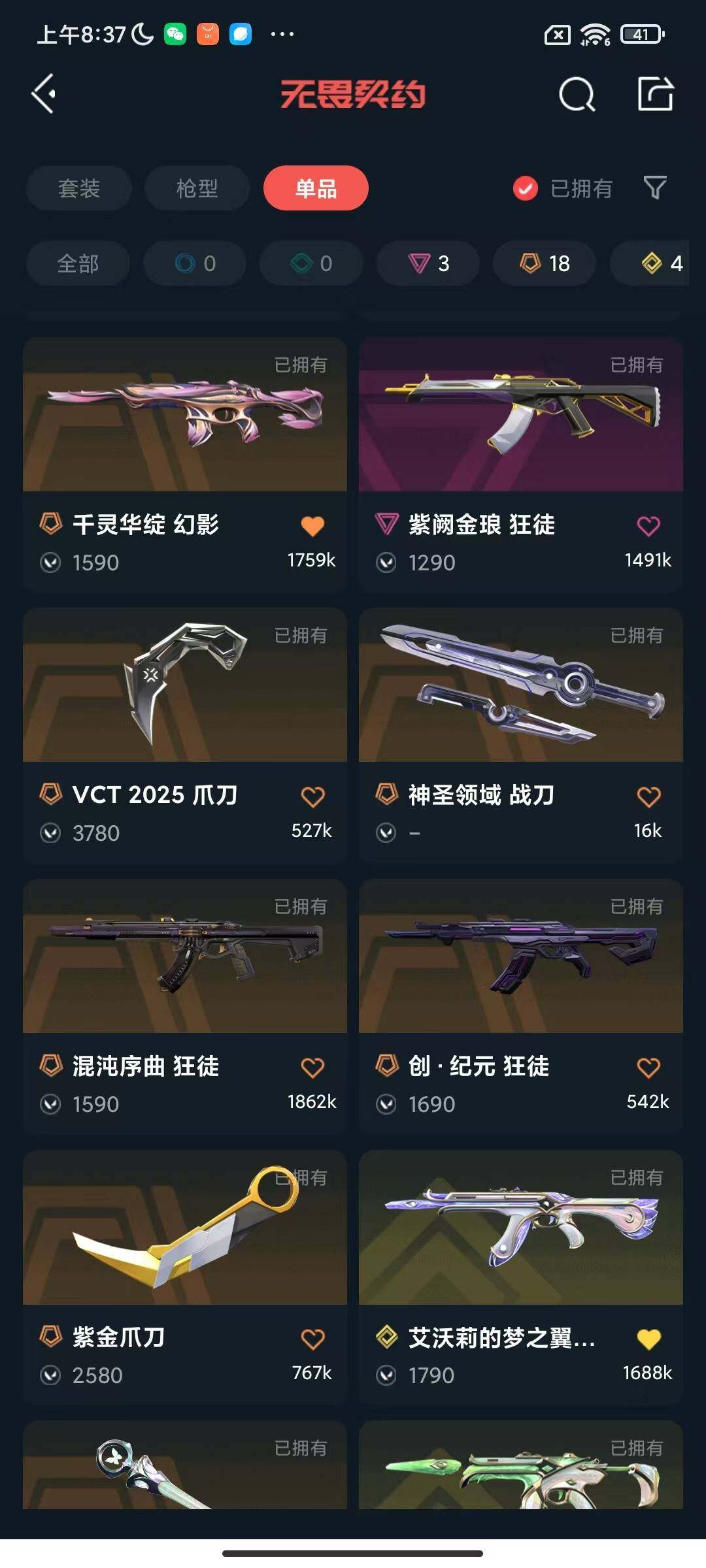This screenshot has height=1568, width=706.
Task: Filter by the purple tier chip showing 3
Action: click(428, 264)
